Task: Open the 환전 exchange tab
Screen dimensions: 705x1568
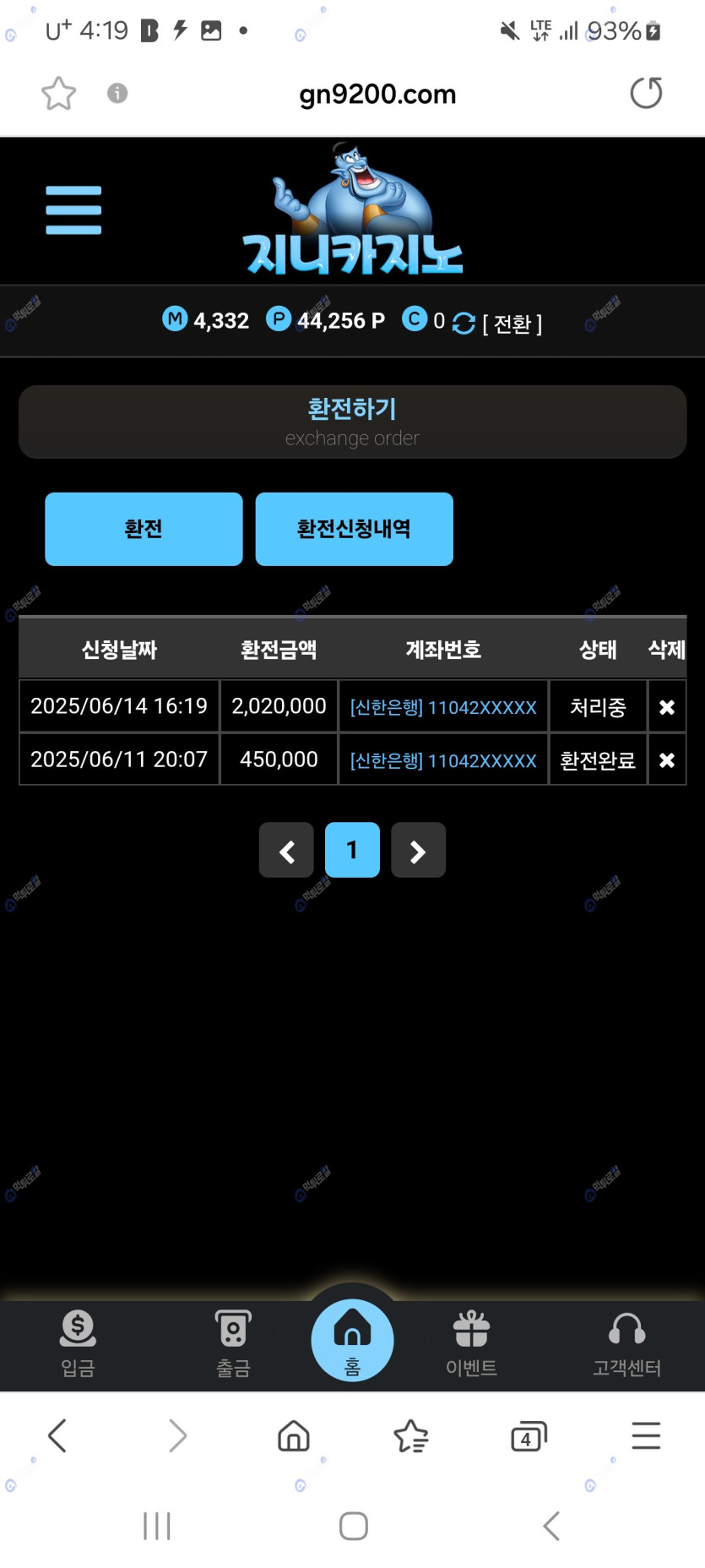Action: point(144,529)
